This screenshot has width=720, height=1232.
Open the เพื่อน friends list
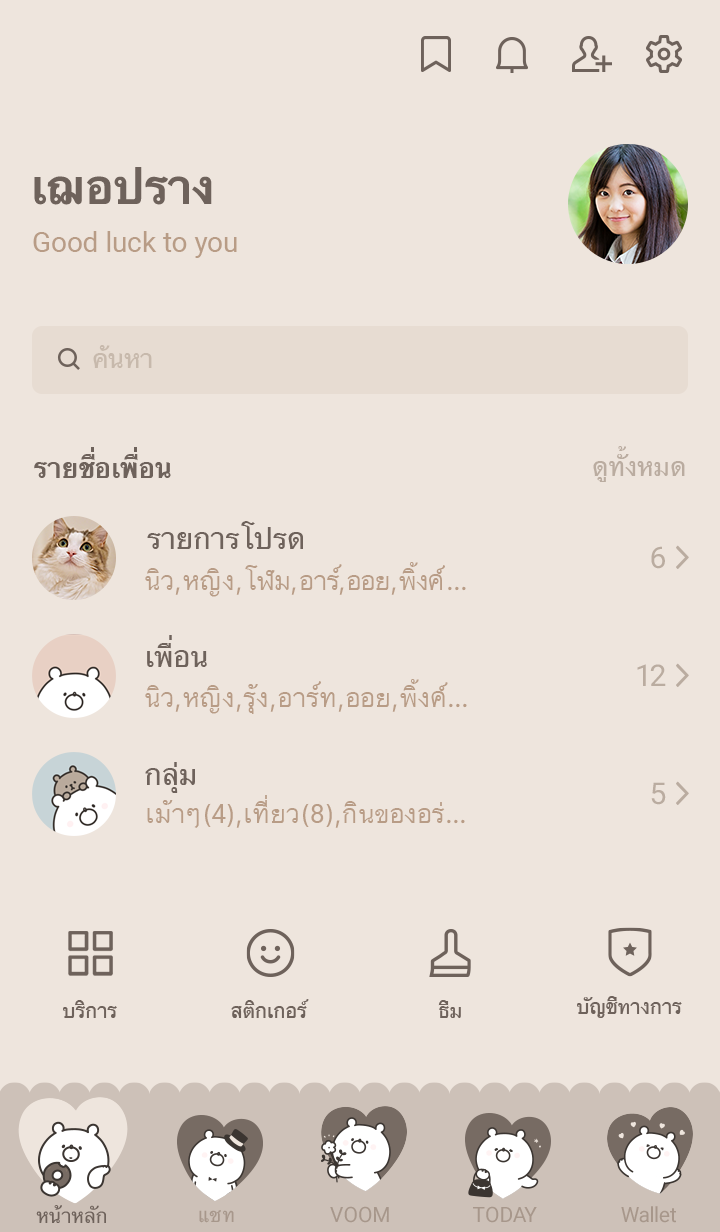[360, 676]
